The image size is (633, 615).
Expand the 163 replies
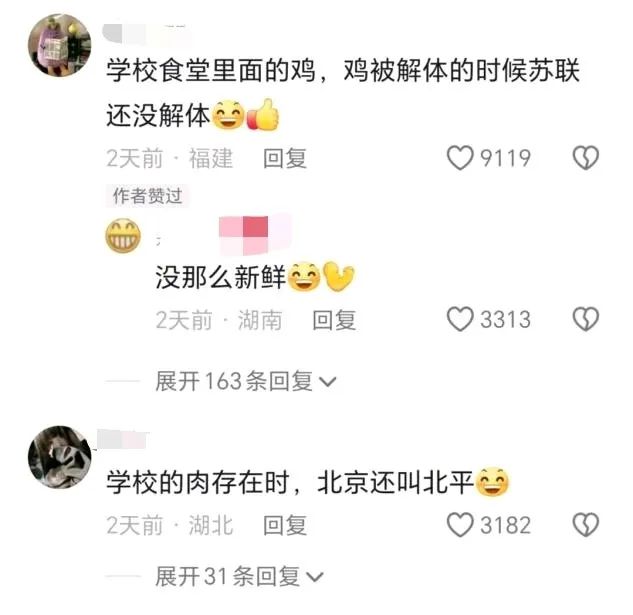(246, 381)
